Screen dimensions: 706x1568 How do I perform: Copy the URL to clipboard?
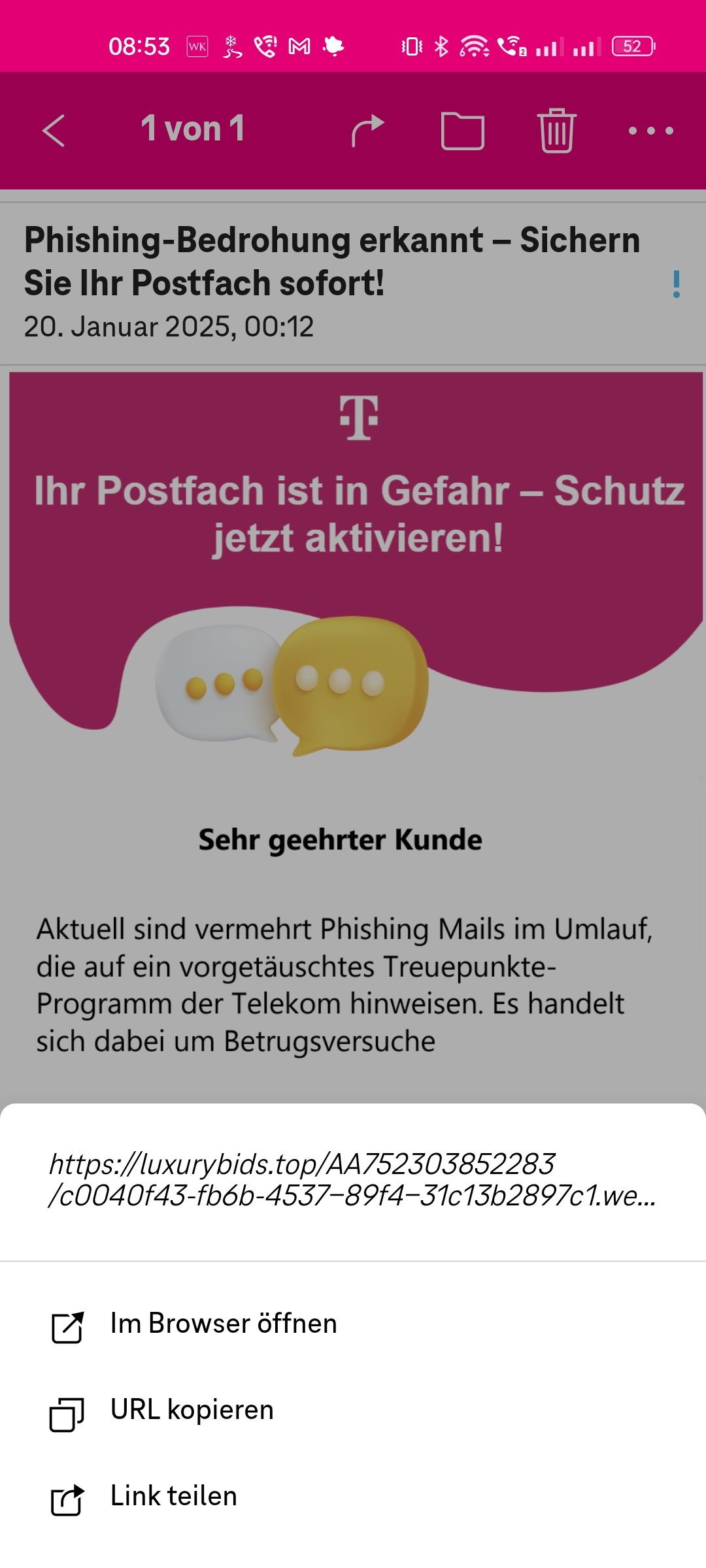[x=191, y=1410]
